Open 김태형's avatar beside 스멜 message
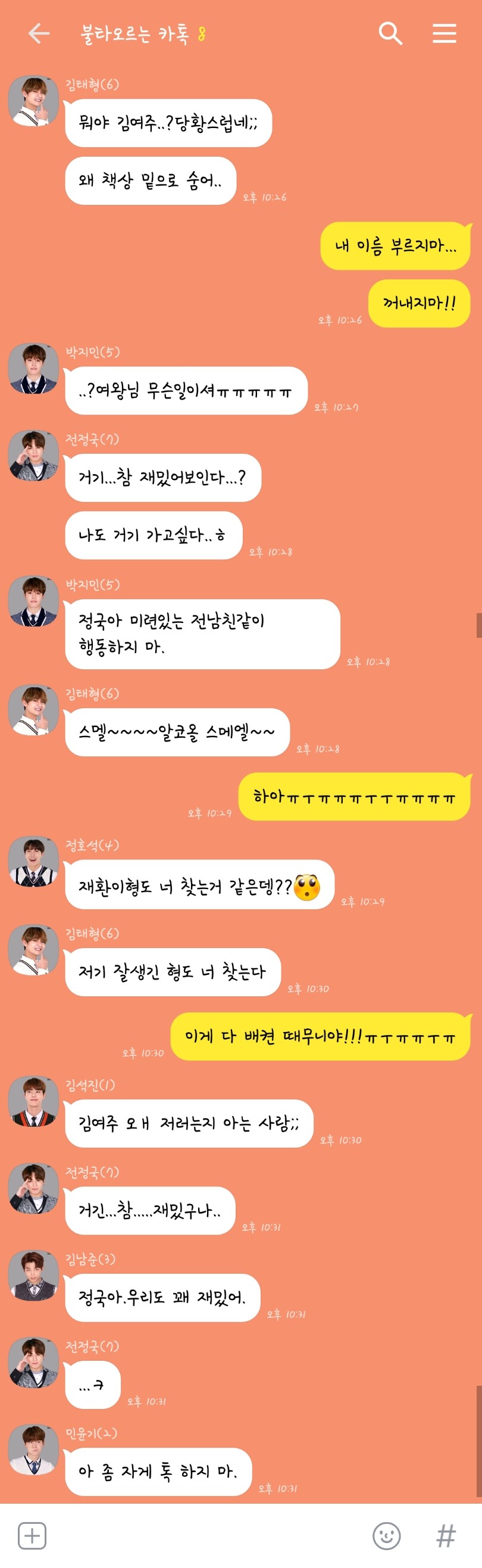 click(33, 709)
